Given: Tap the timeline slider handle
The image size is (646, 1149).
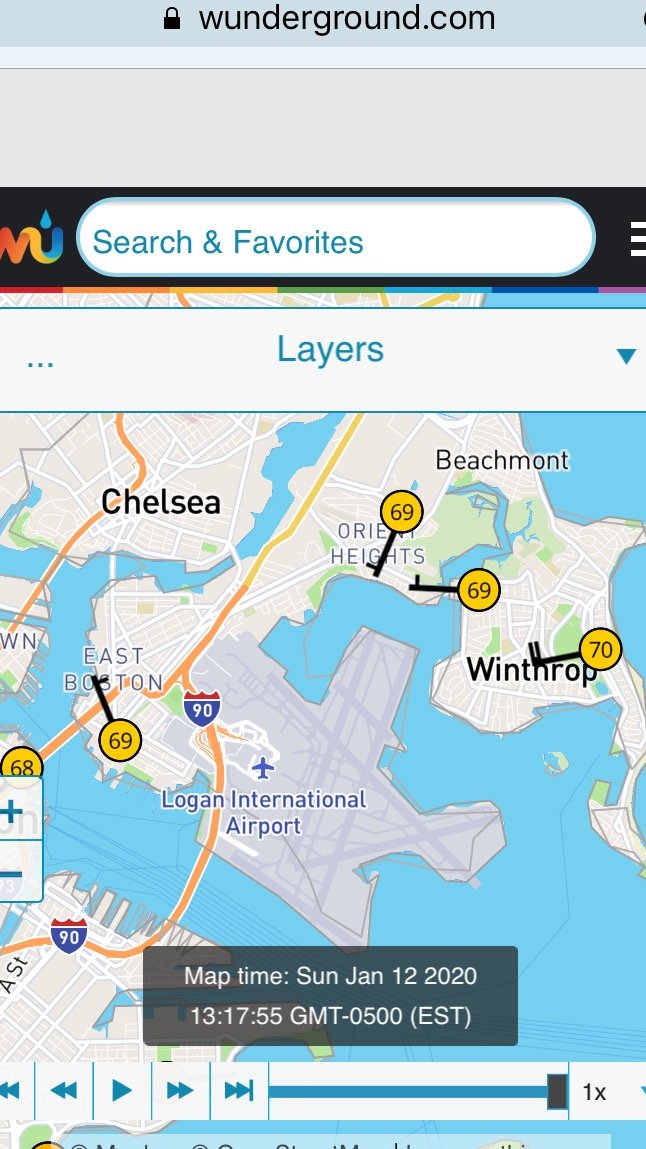Looking at the screenshot, I should tap(557, 1091).
